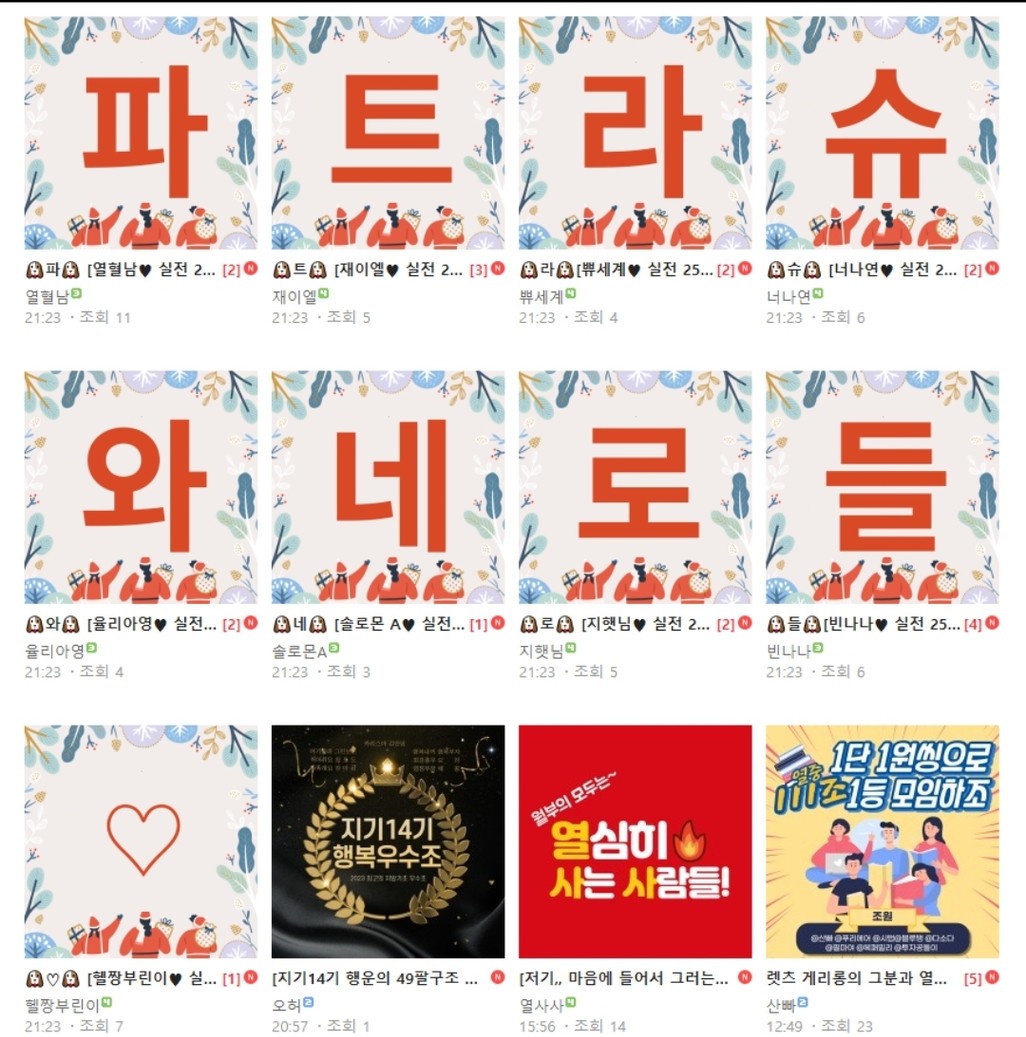Open the 슈 post by 너나연
The image size is (1026, 1037).
tap(882, 133)
